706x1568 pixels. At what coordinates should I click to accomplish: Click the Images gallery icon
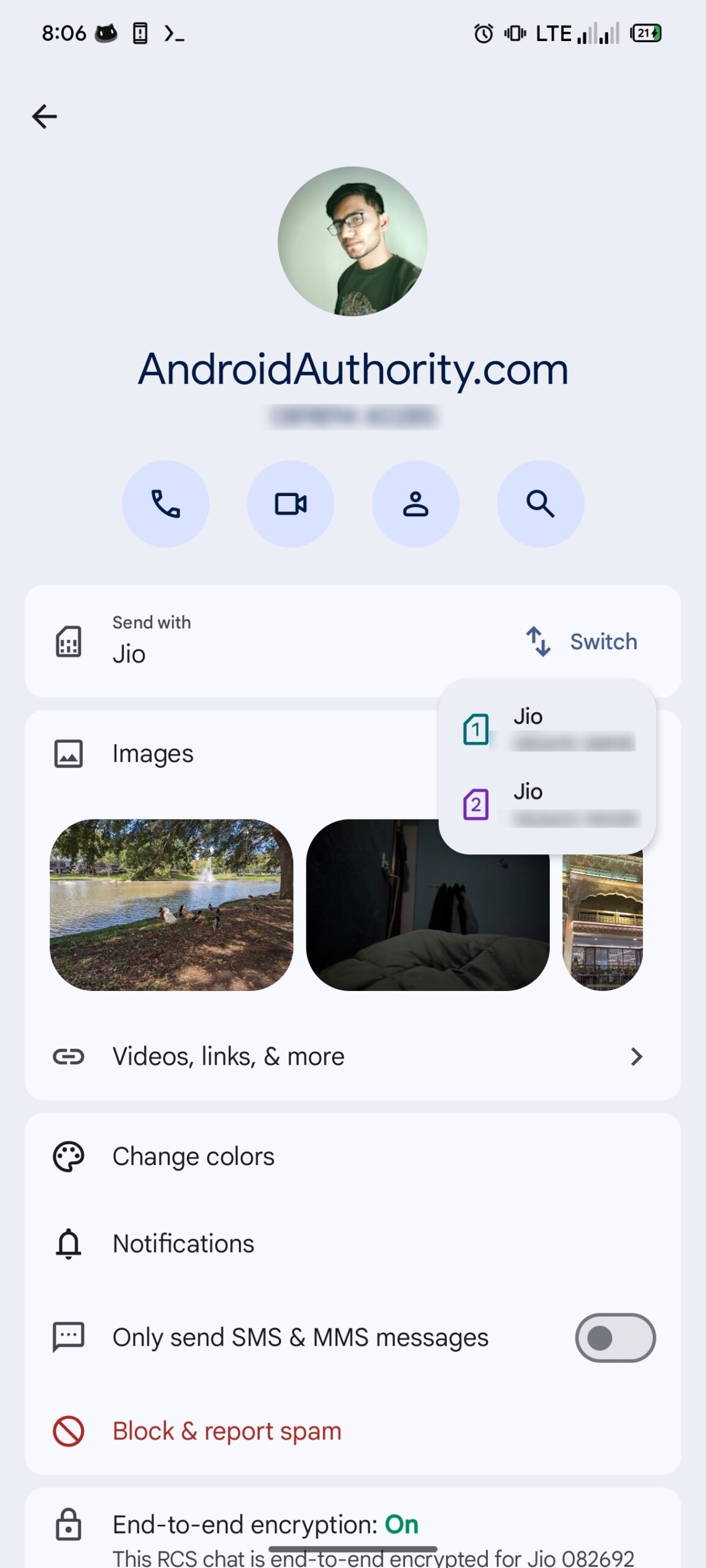point(68,753)
